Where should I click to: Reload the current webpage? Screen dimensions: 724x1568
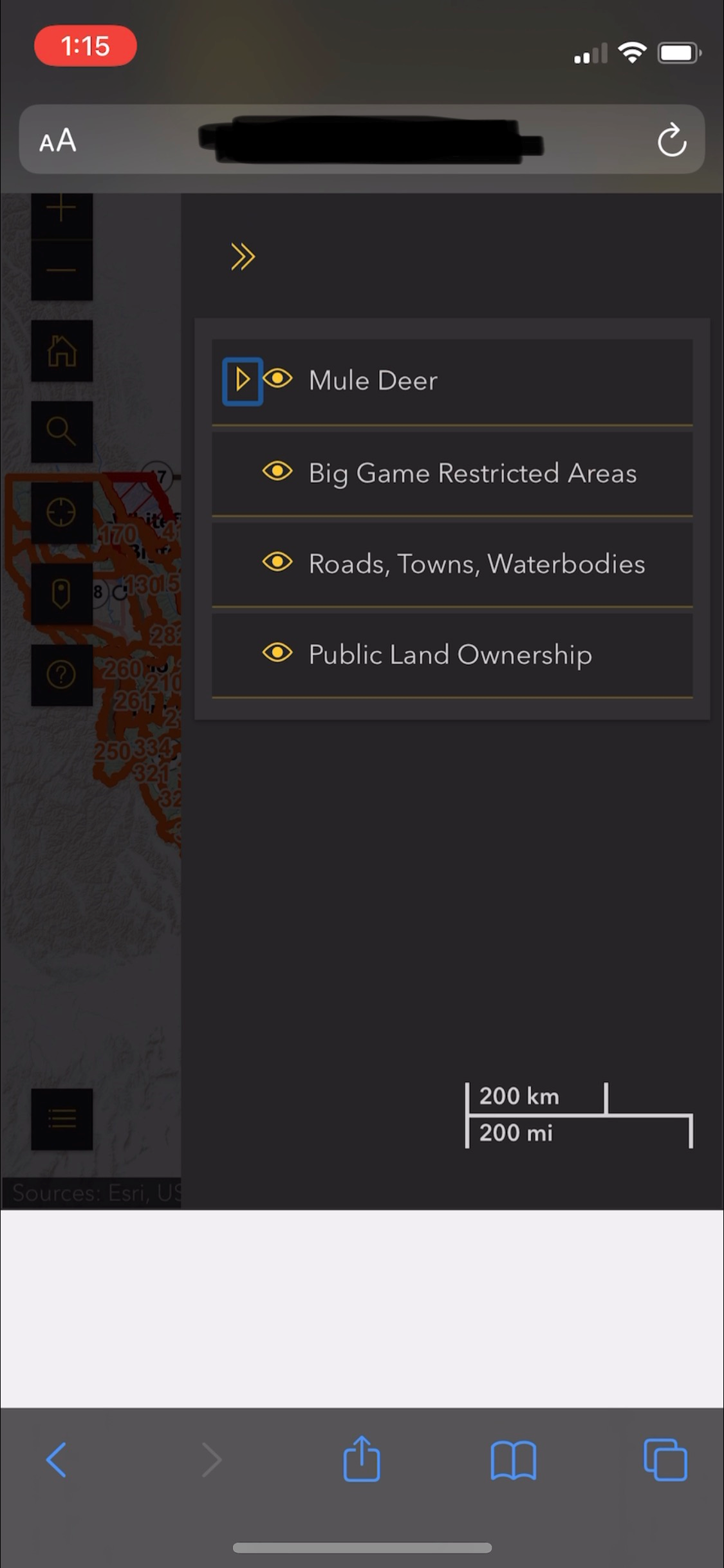click(x=672, y=140)
